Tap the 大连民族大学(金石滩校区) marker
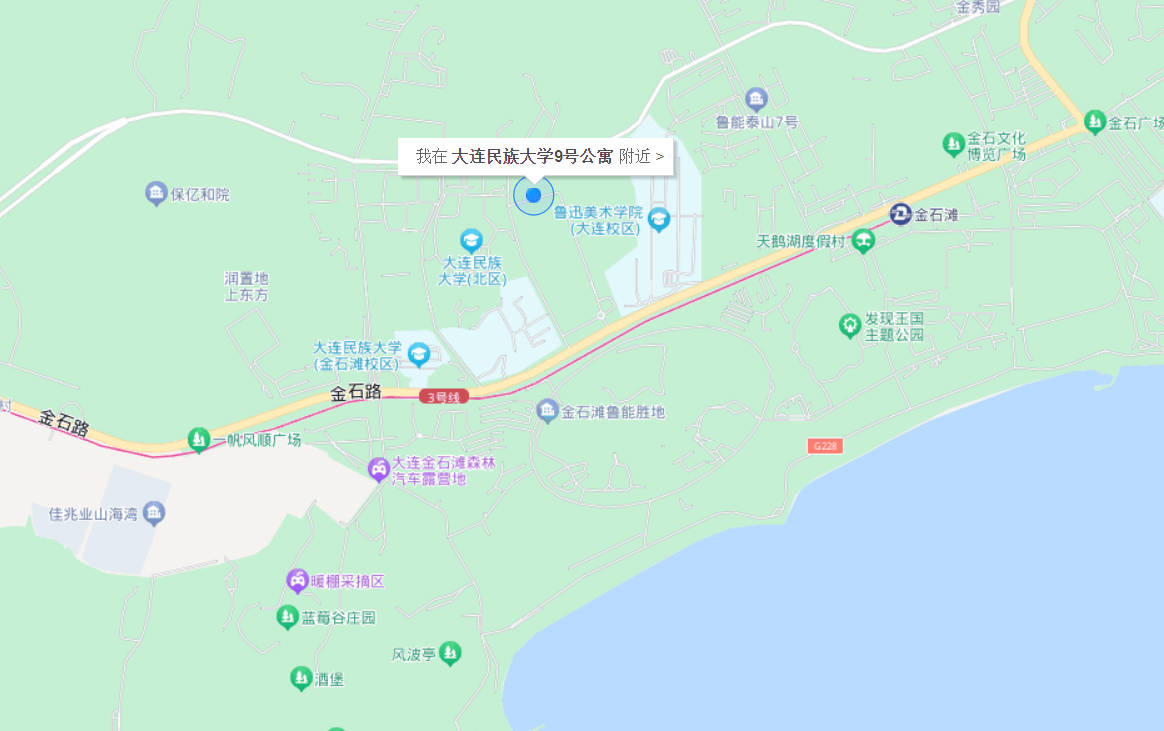Image resolution: width=1164 pixels, height=731 pixels. tap(419, 354)
